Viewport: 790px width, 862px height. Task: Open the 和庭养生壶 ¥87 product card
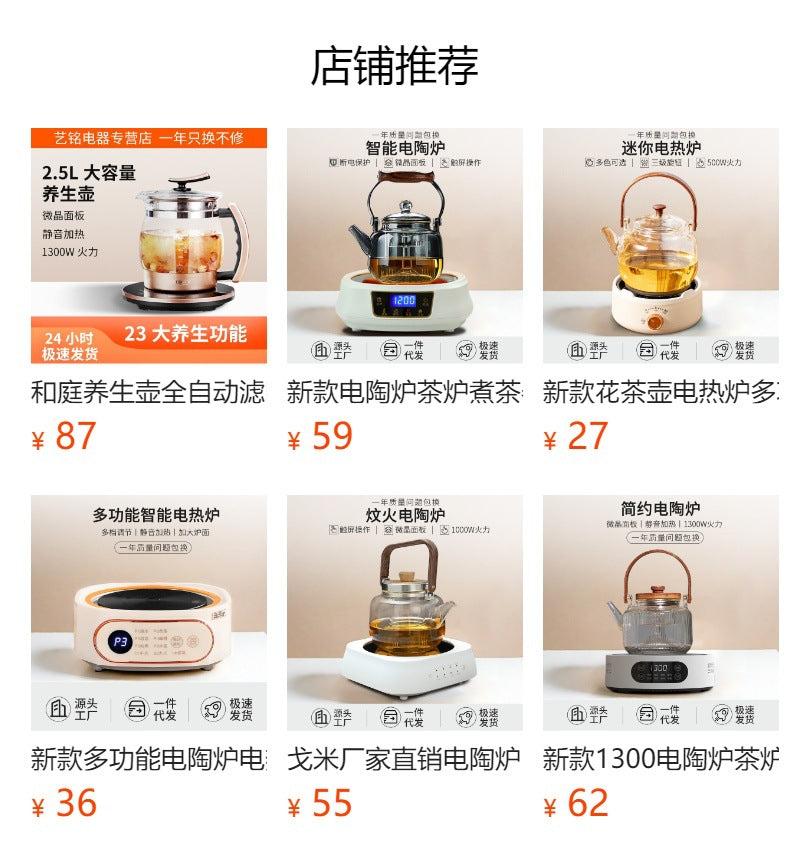[148, 246]
